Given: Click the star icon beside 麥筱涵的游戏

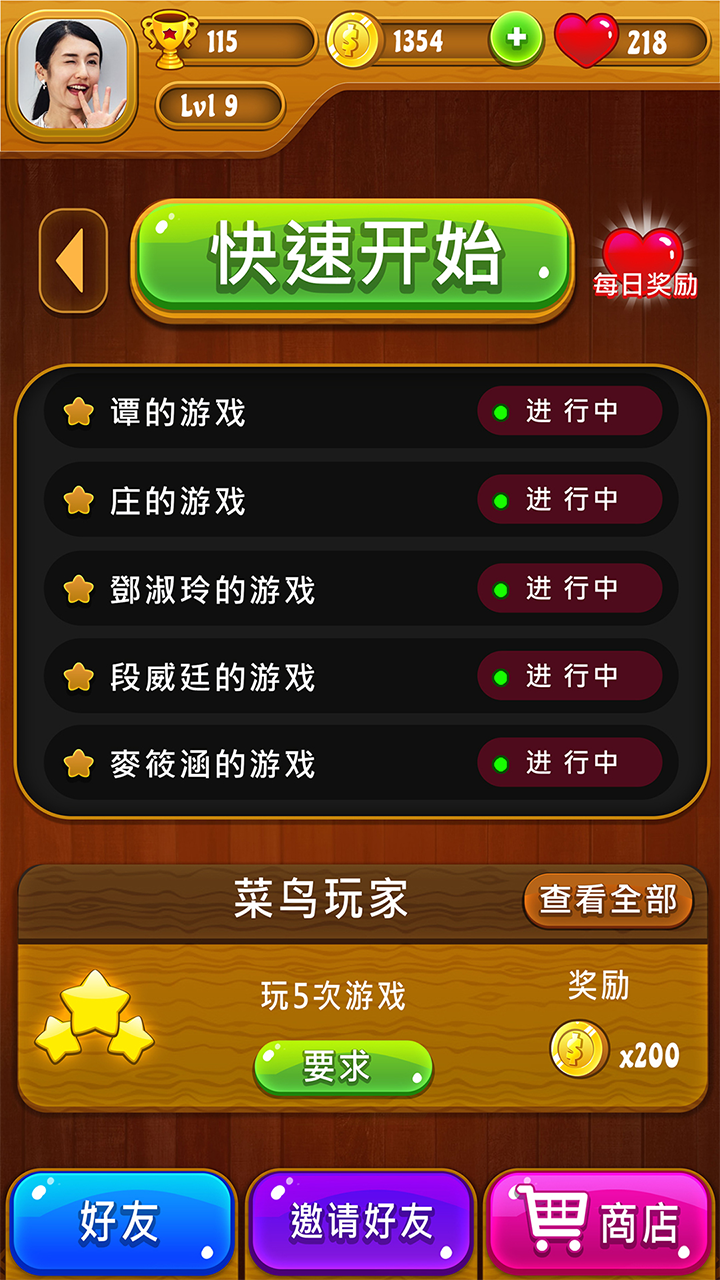Looking at the screenshot, I should pyautogui.click(x=77, y=763).
